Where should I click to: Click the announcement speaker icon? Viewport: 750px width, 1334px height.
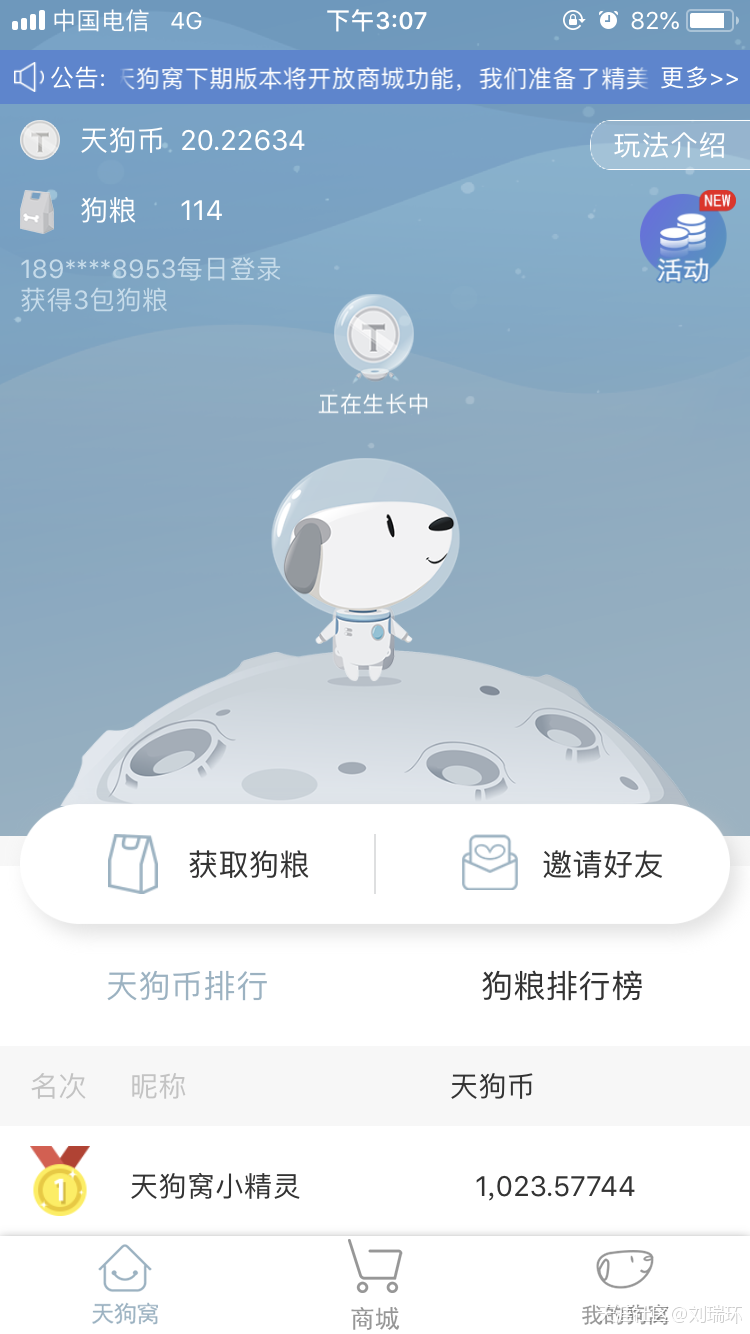coord(25,76)
